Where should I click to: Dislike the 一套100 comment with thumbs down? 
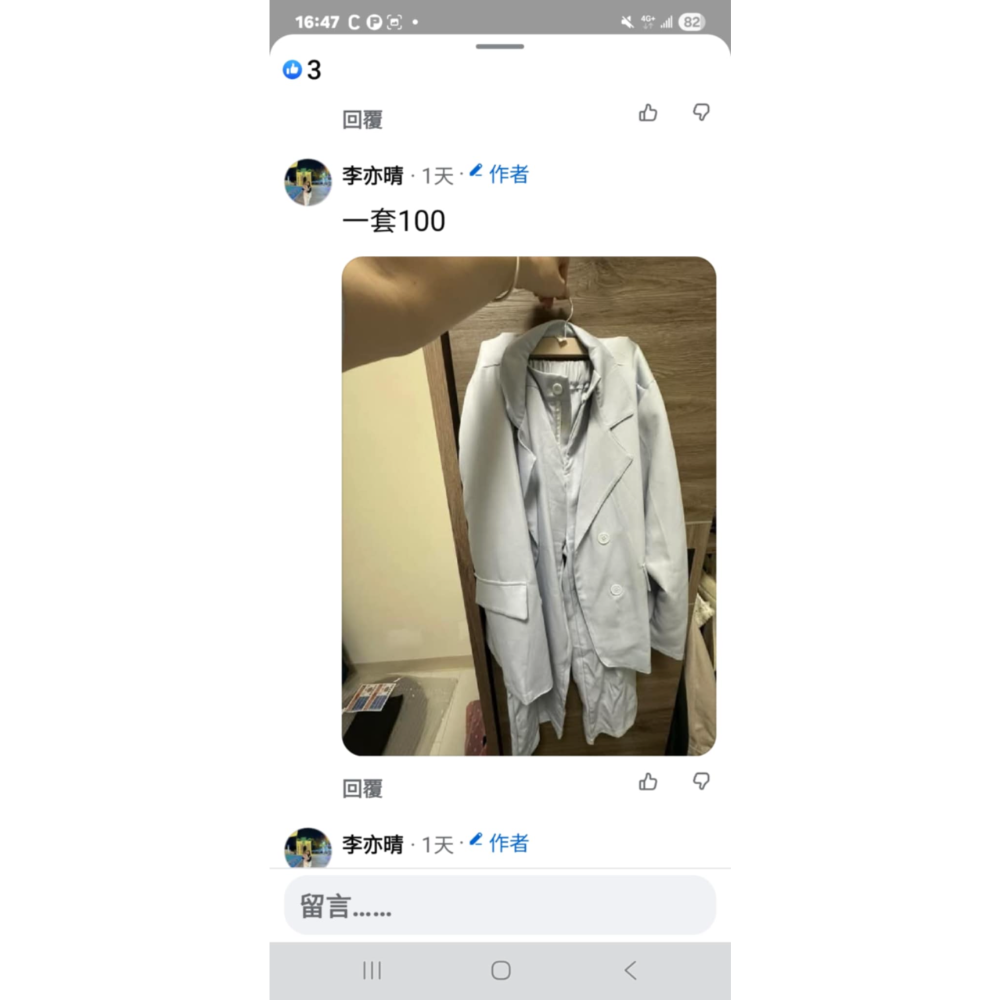[x=702, y=781]
